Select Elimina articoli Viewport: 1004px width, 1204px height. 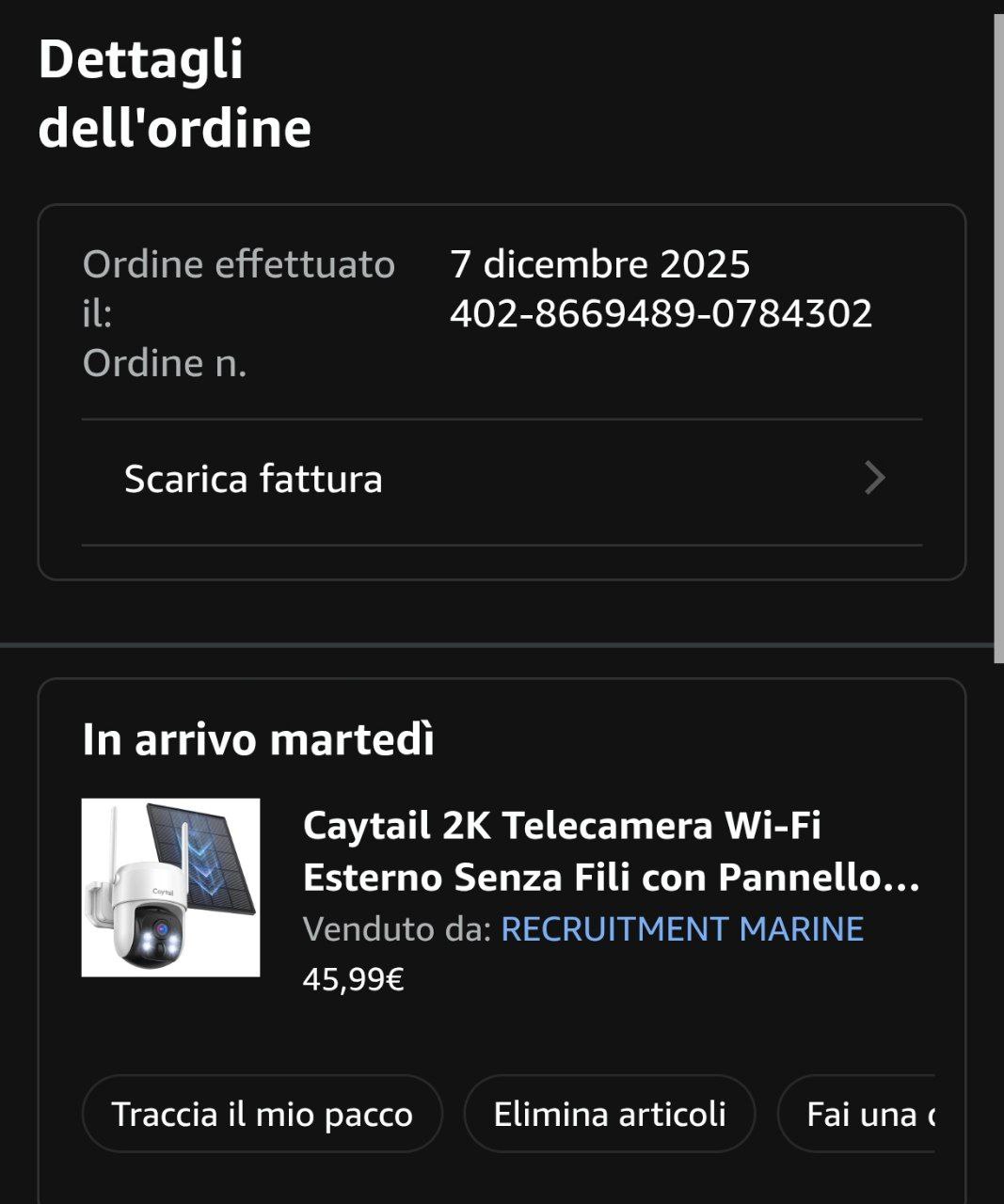click(610, 1115)
